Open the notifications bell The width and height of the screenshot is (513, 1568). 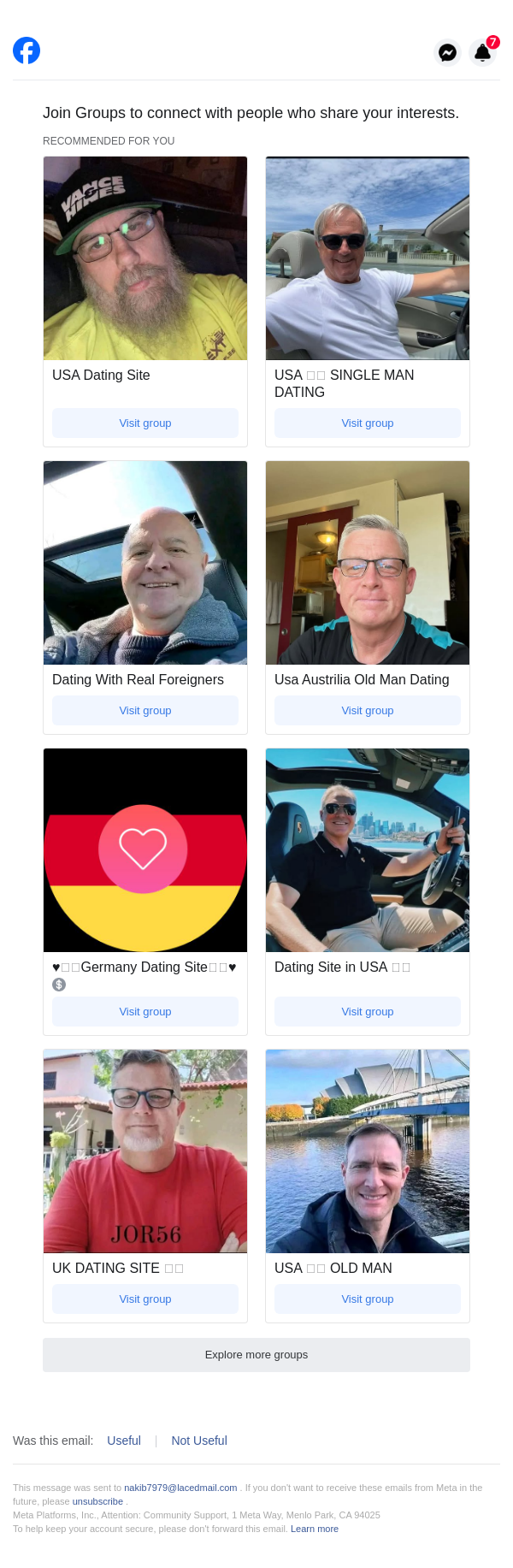482,53
